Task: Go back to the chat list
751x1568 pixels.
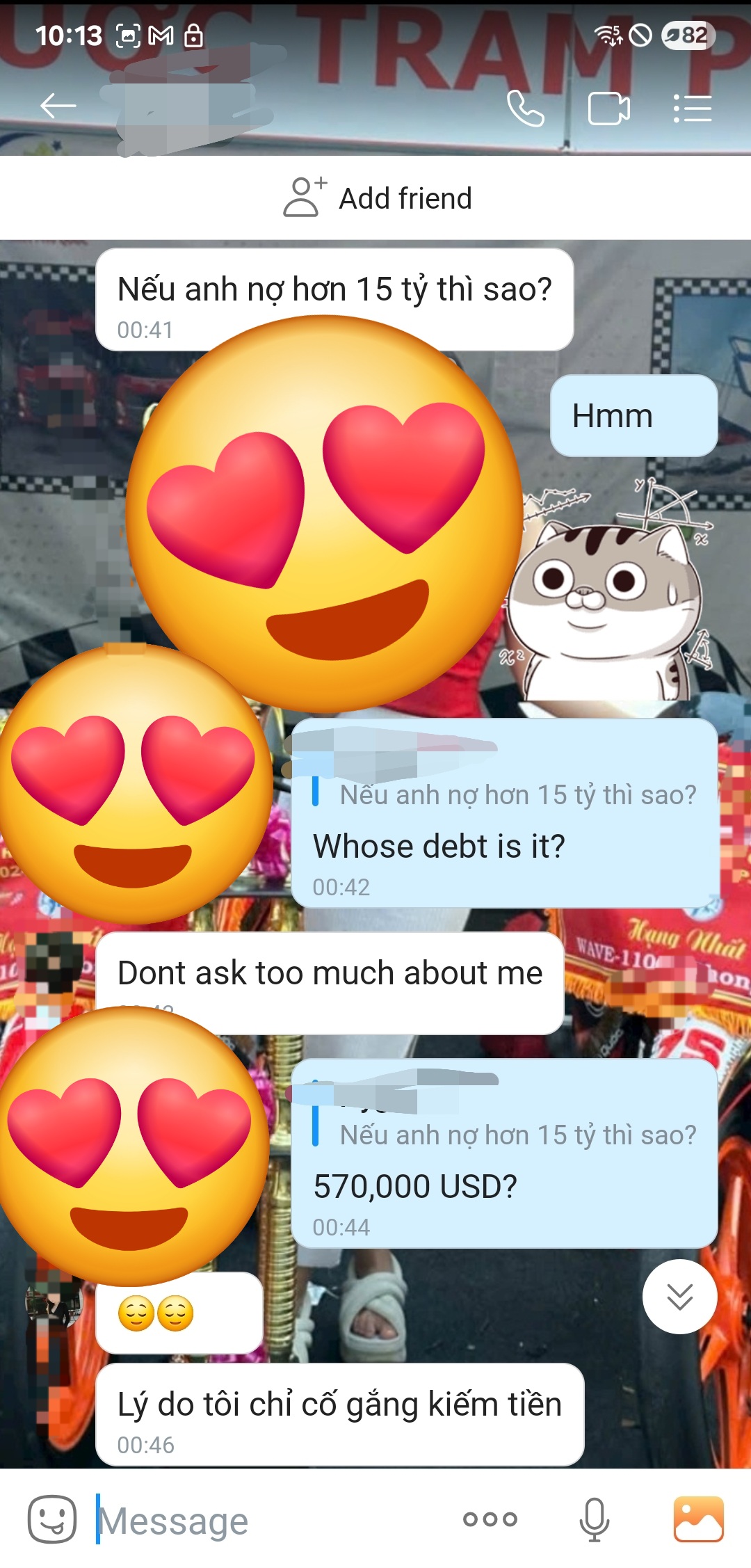Action: (58, 106)
